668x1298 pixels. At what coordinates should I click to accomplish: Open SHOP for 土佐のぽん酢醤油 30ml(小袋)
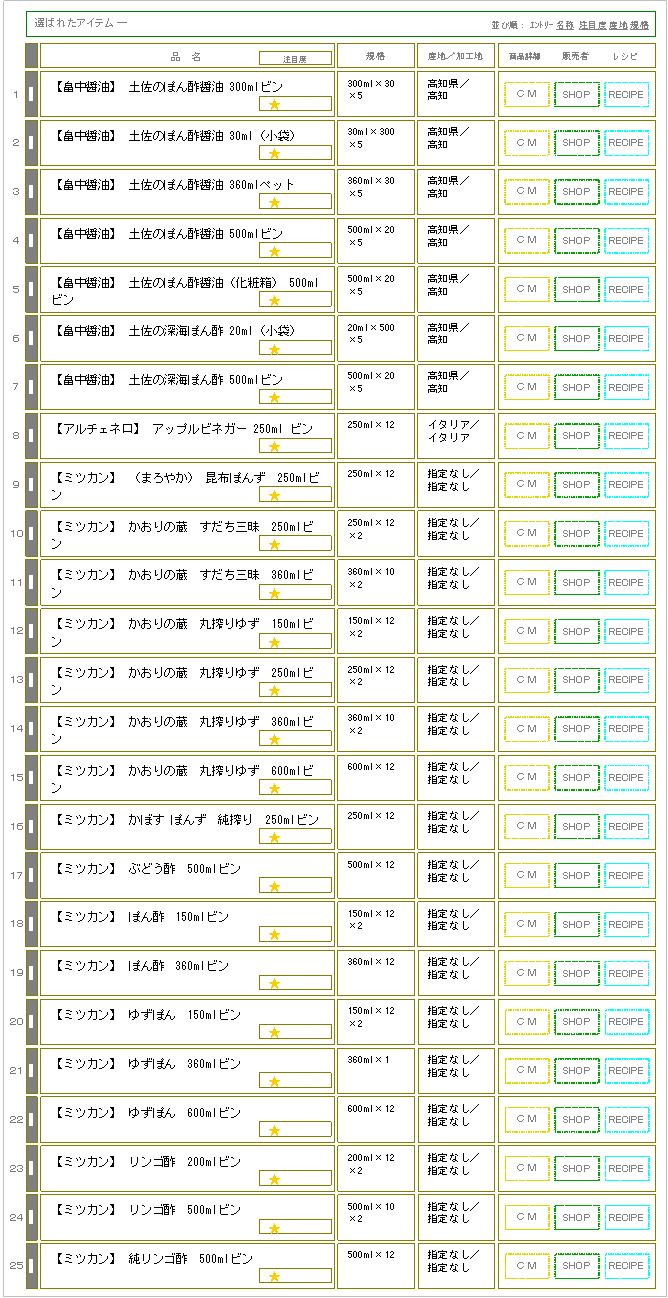(576, 143)
